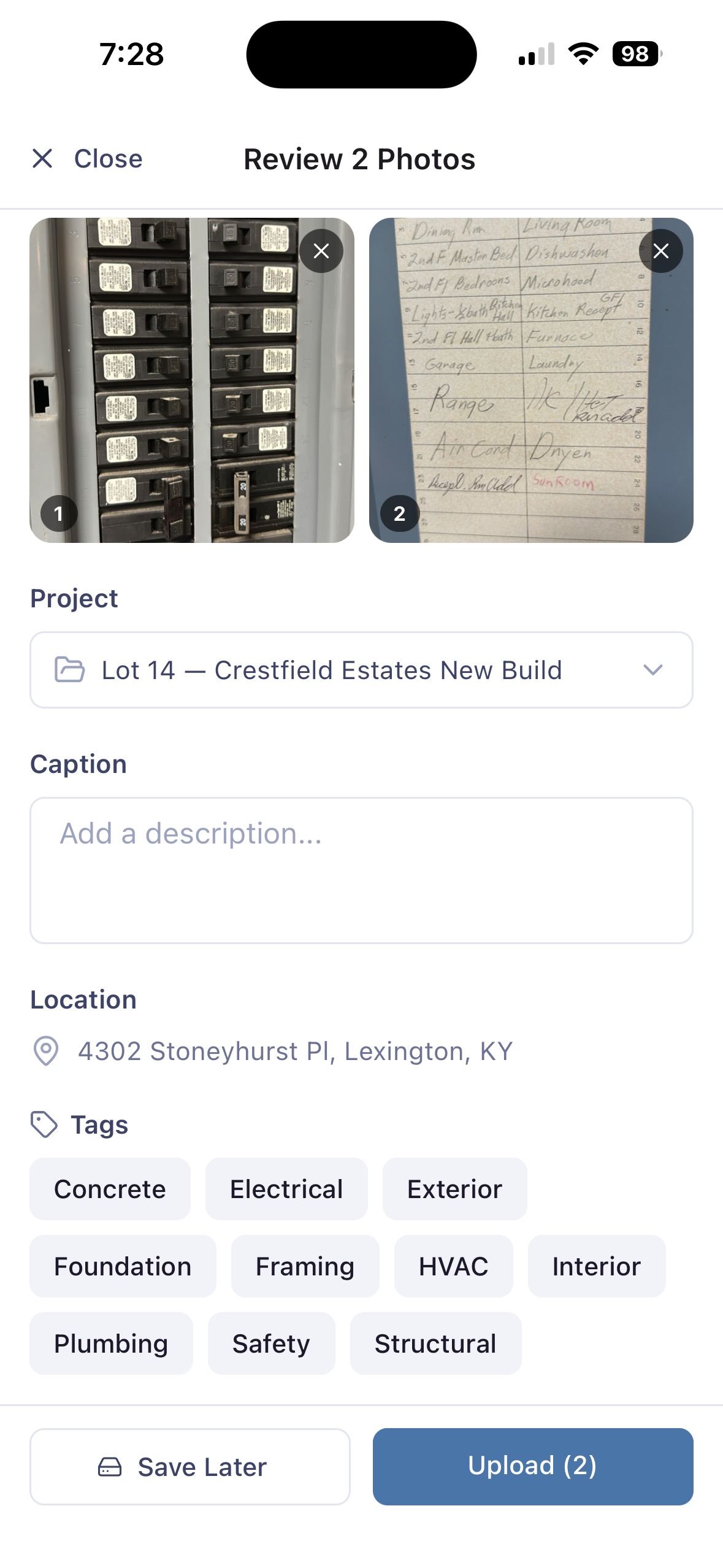Remove photo 1 of the breaker panel

click(321, 251)
